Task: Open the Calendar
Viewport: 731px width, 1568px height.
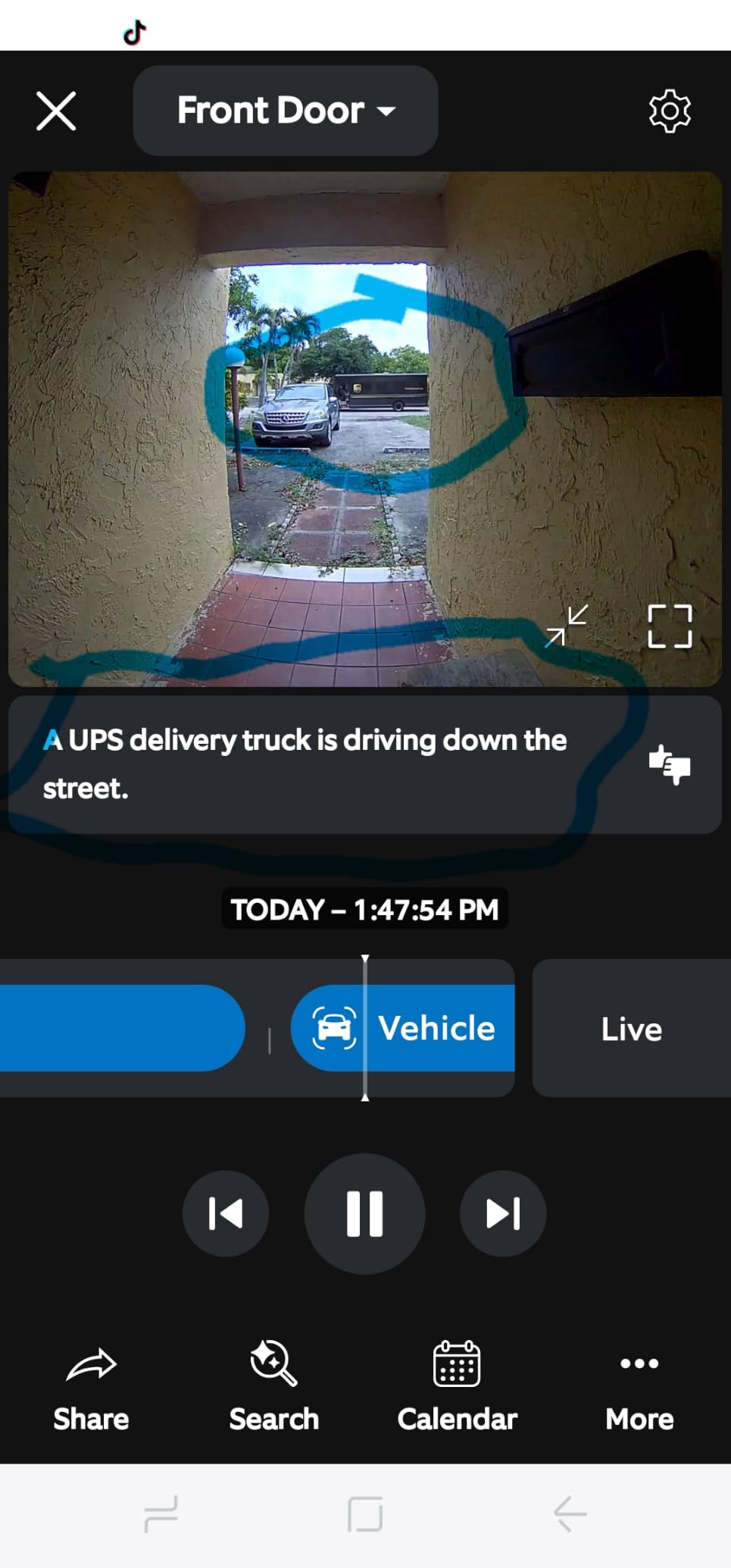Action: (457, 1390)
